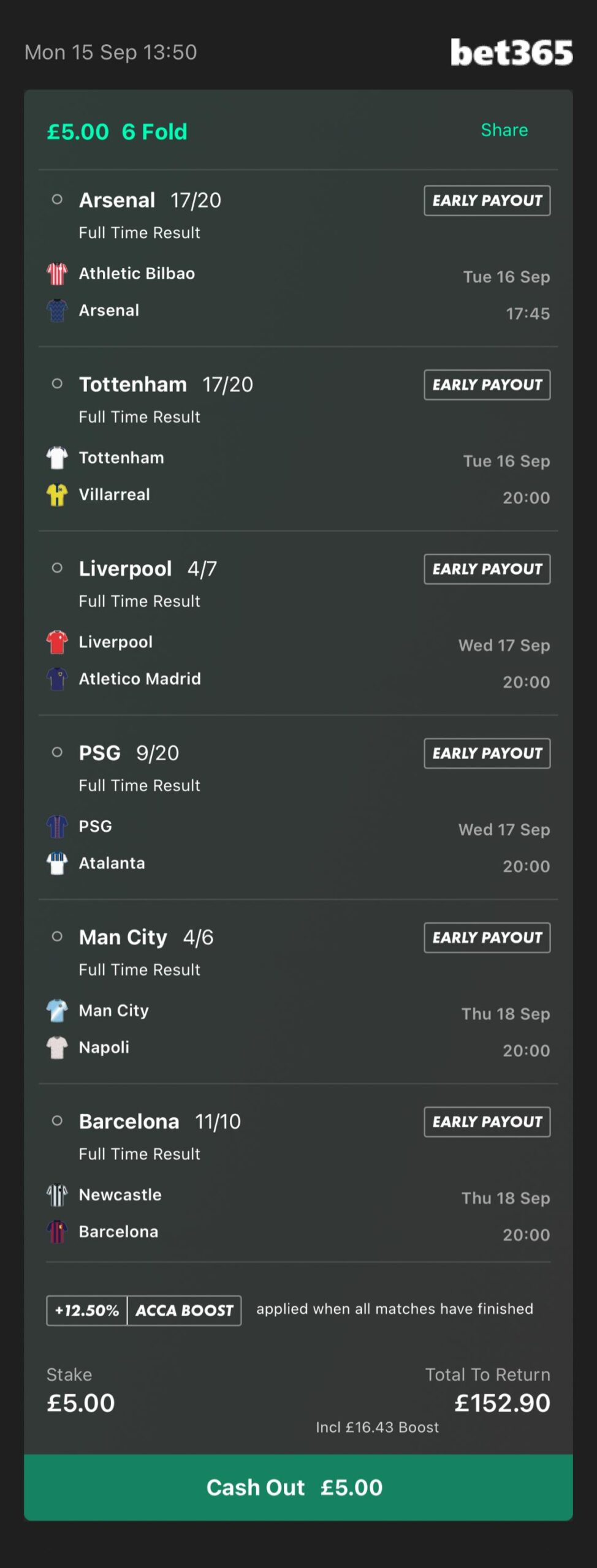The image size is (597, 1568).
Task: Tap Early Payout badge on Arsenal selection
Action: tap(487, 200)
